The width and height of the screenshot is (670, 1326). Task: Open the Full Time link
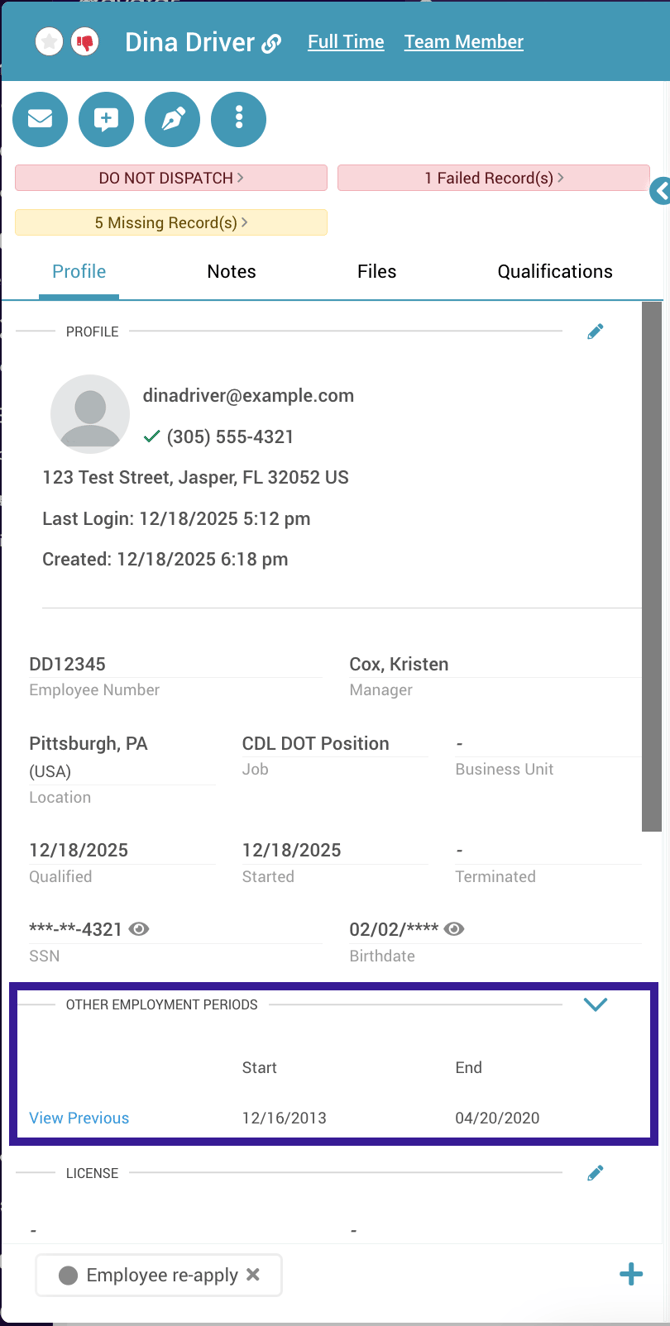346,42
